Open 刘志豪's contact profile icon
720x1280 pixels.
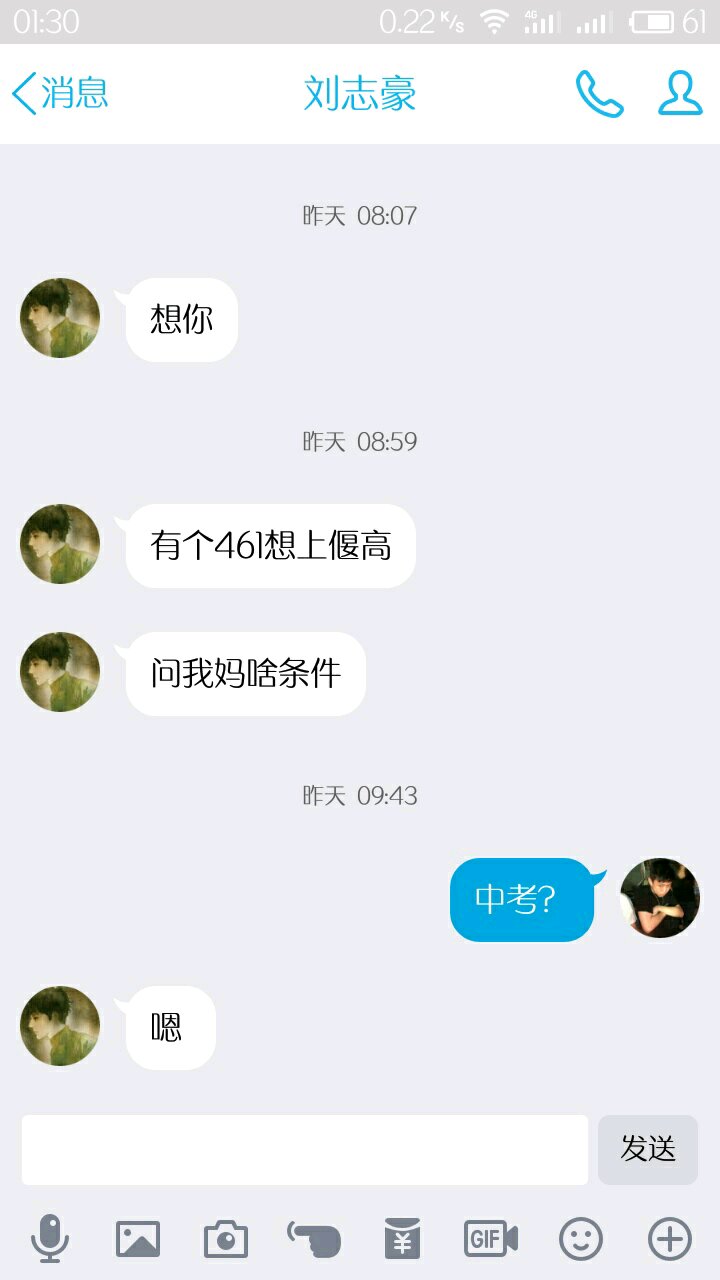coord(680,94)
